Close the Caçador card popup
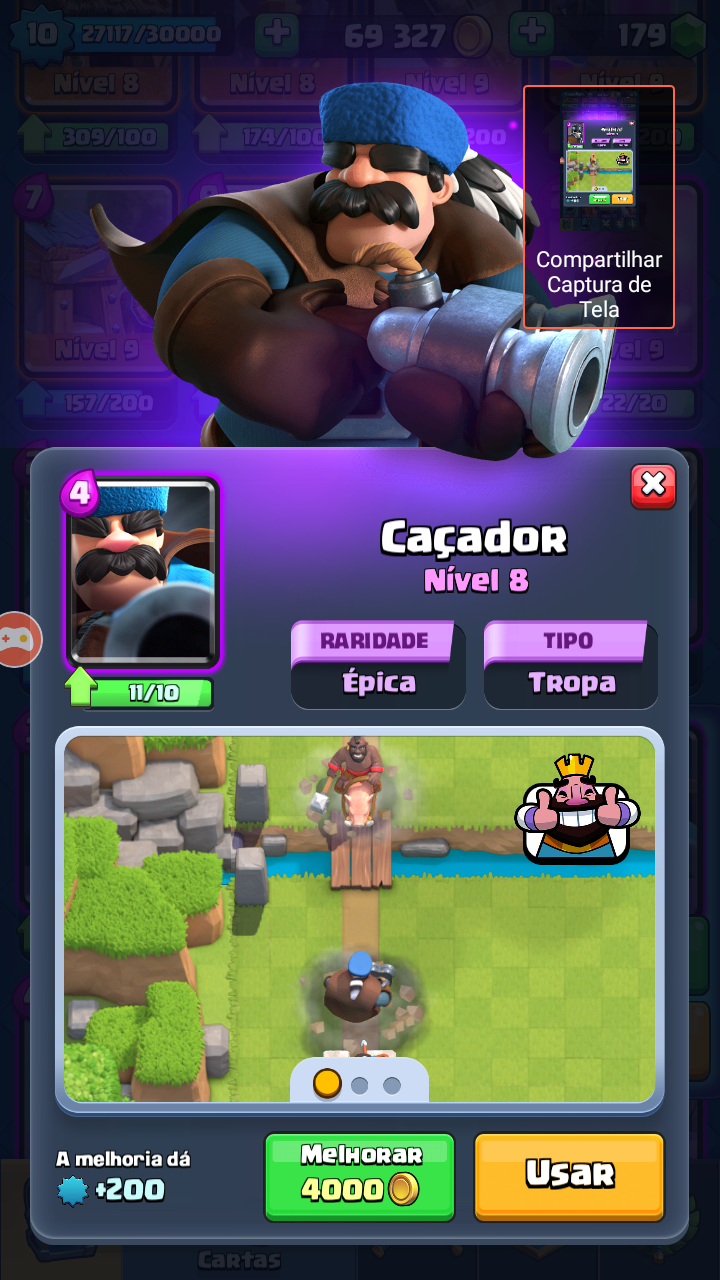Viewport: 720px width, 1280px height. (653, 486)
